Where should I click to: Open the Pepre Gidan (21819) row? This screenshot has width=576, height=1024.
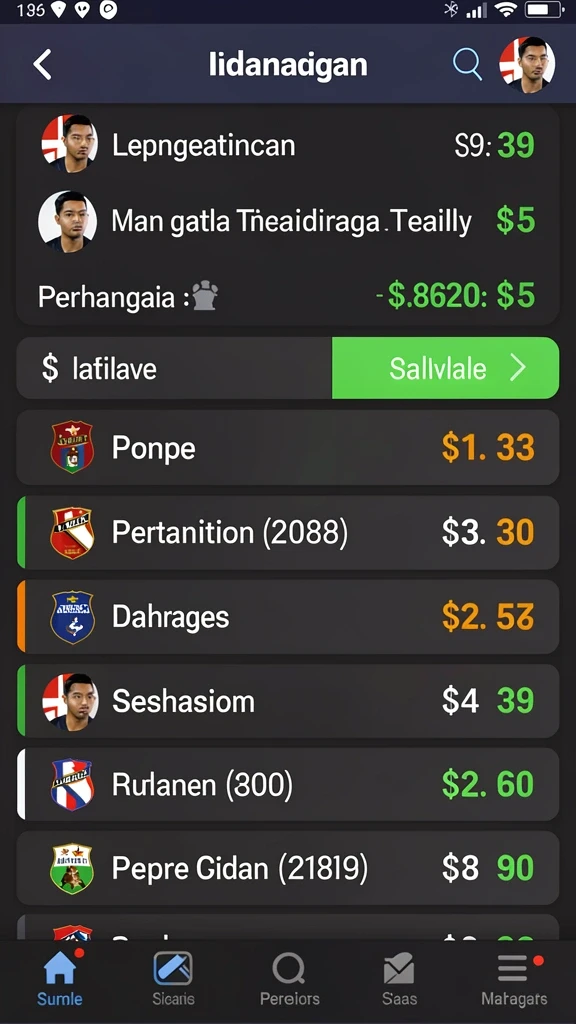click(288, 868)
